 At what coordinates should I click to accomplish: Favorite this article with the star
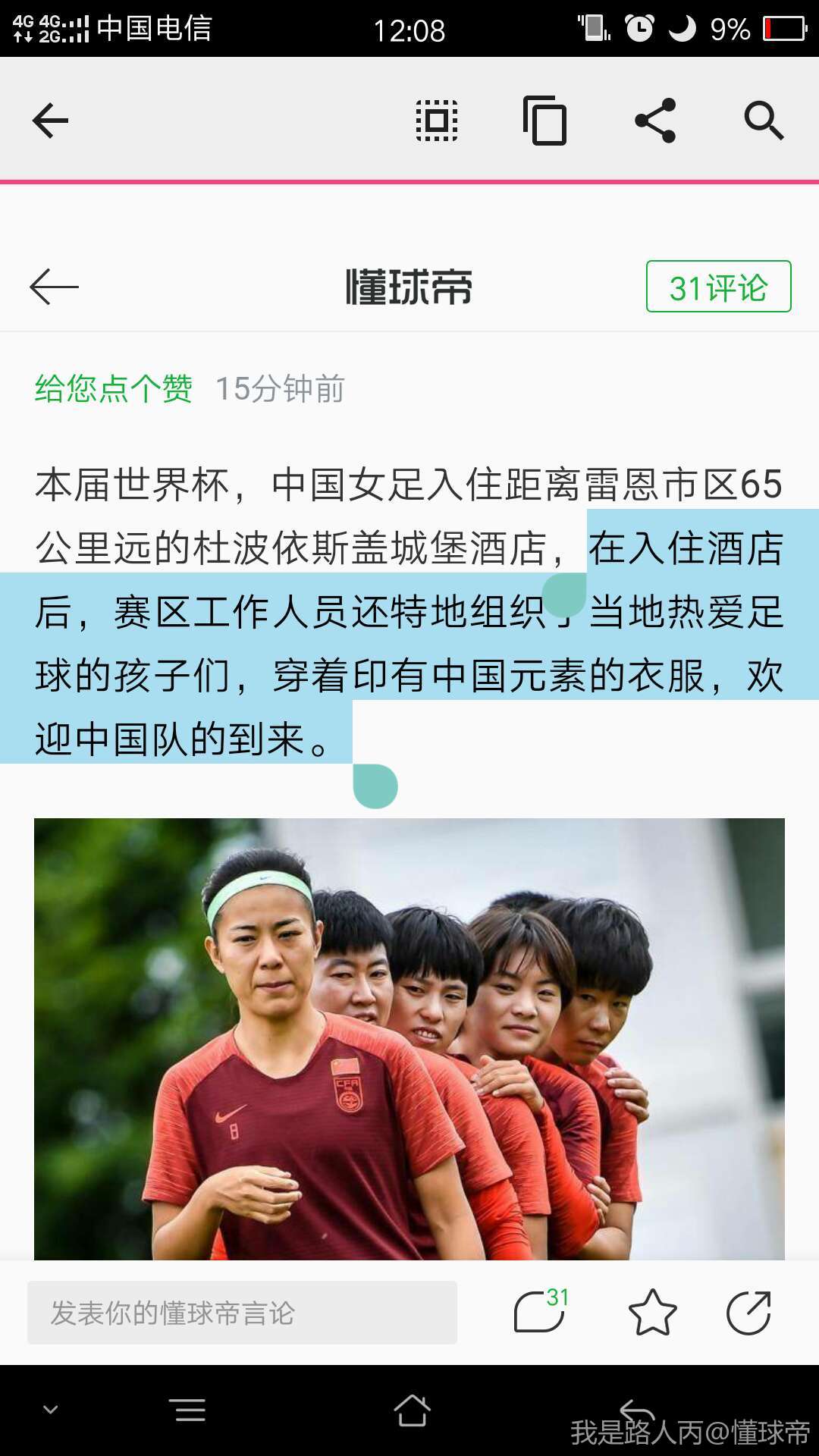tap(652, 1313)
